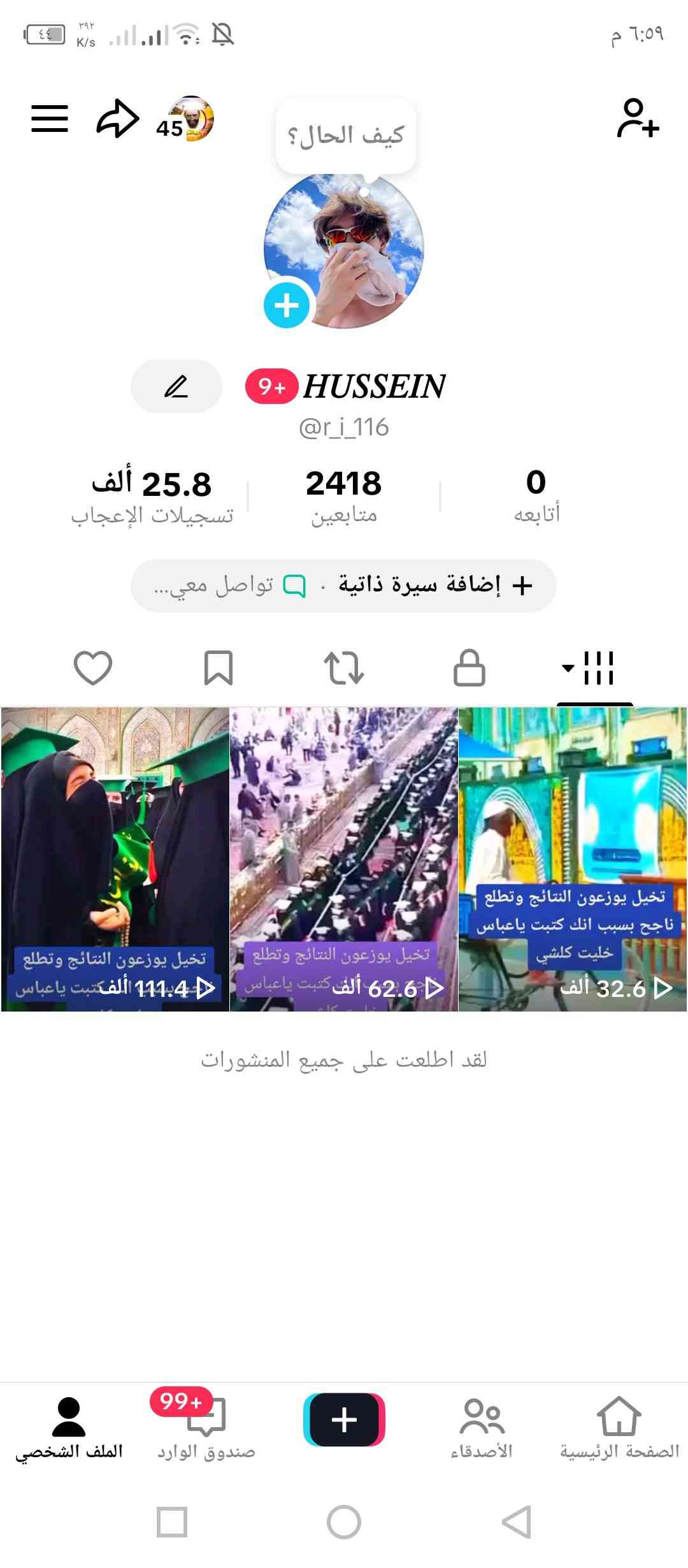Share this profile via arrow icon
Viewport: 688px width, 1568px height.
[x=117, y=119]
